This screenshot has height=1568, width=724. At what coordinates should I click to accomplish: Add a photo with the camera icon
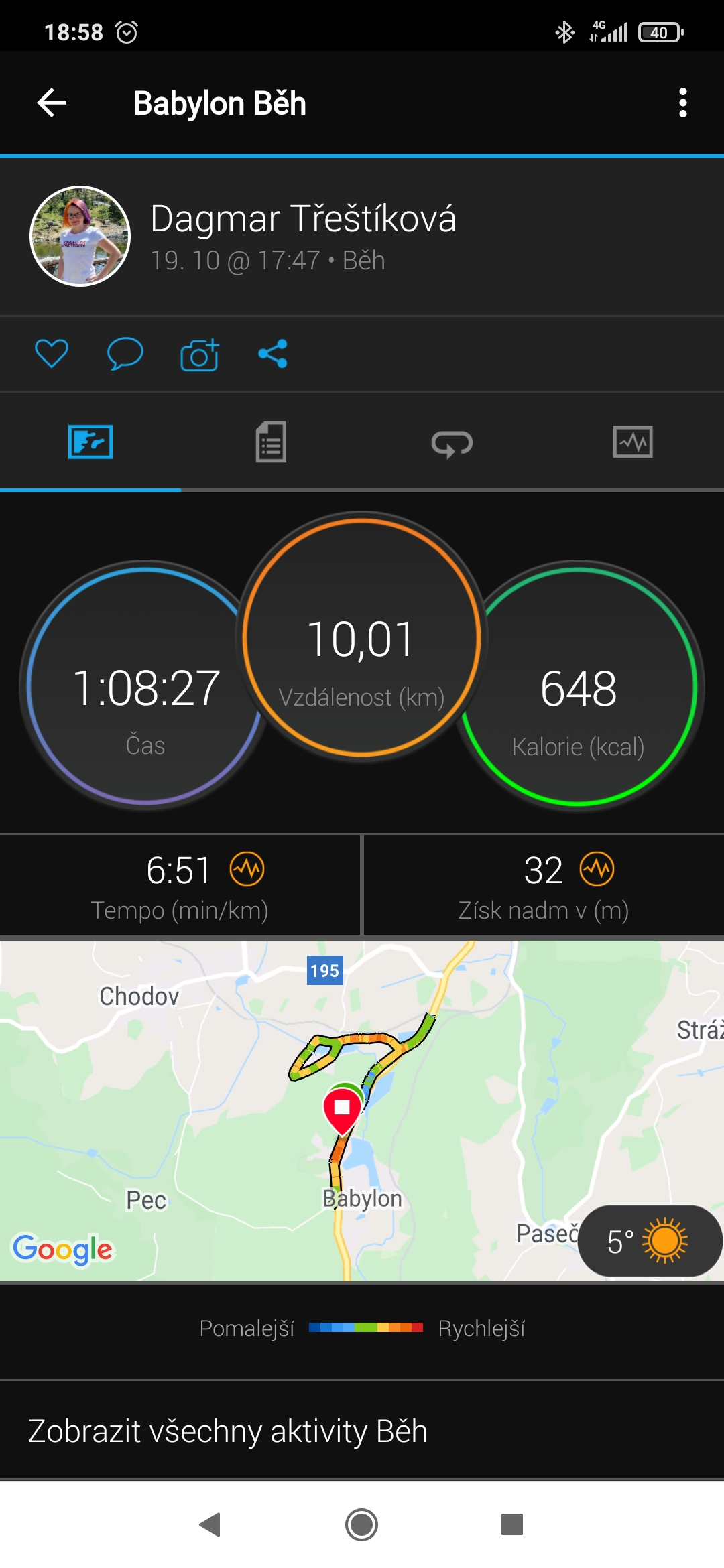(200, 354)
